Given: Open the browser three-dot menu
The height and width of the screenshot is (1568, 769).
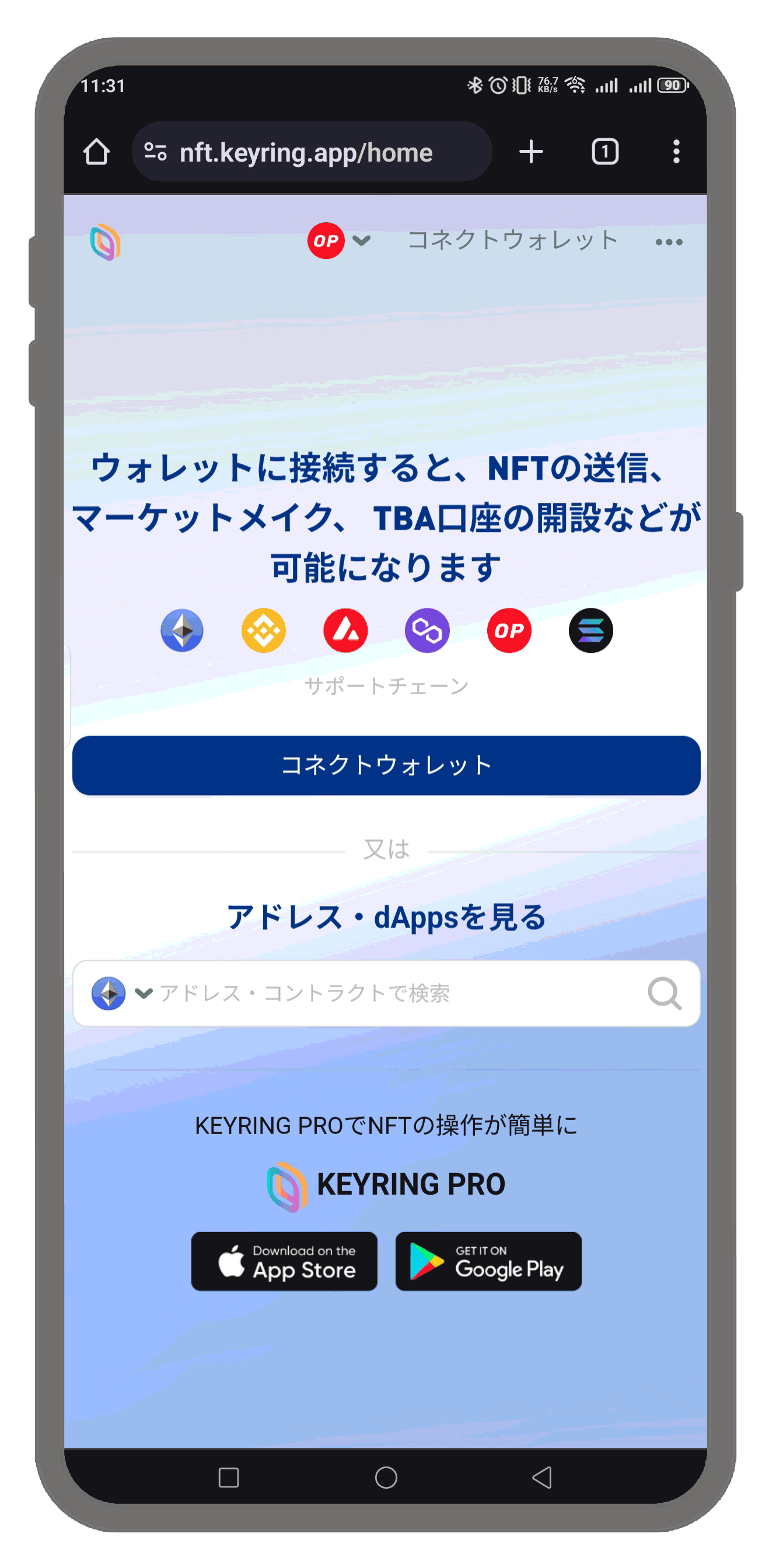Looking at the screenshot, I should [676, 152].
